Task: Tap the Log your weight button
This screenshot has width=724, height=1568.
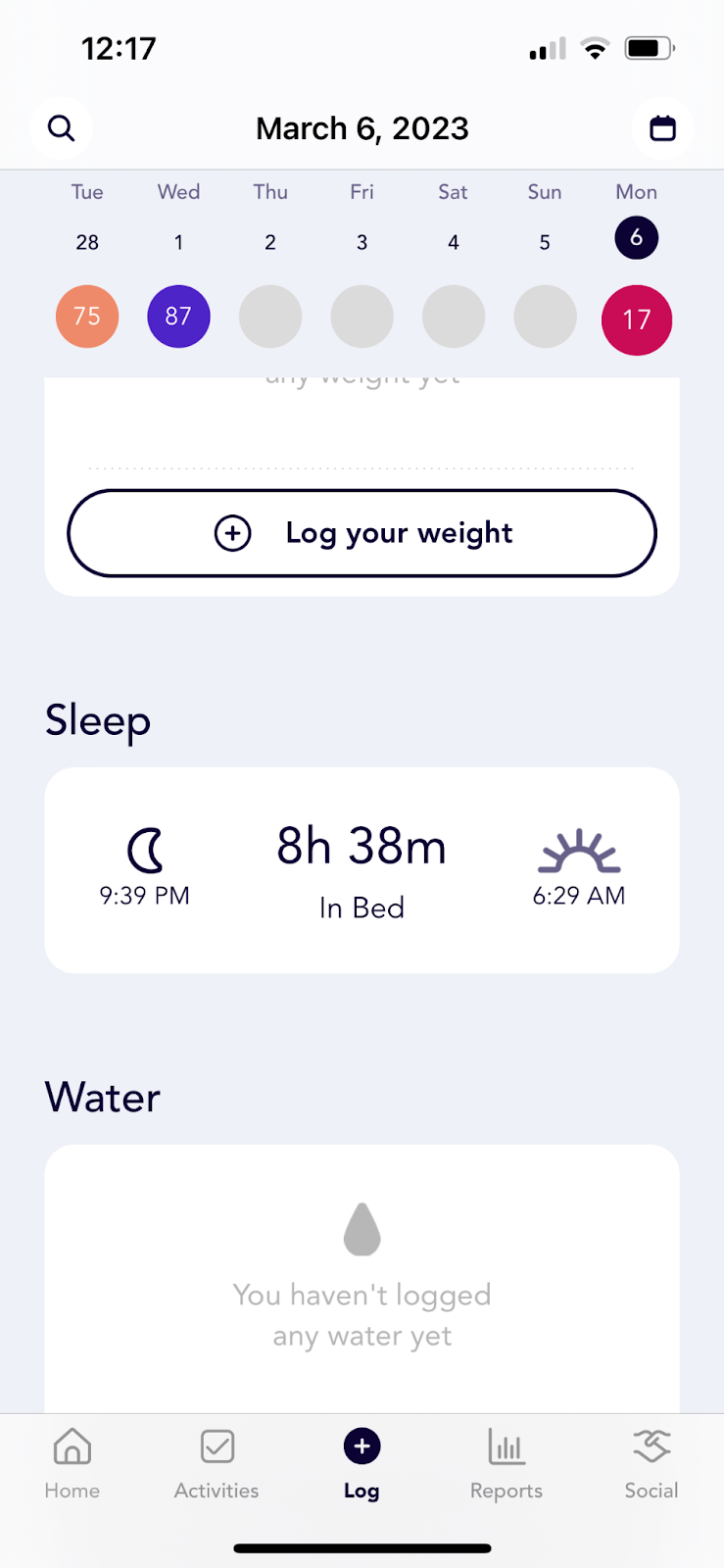Action: coord(362,533)
